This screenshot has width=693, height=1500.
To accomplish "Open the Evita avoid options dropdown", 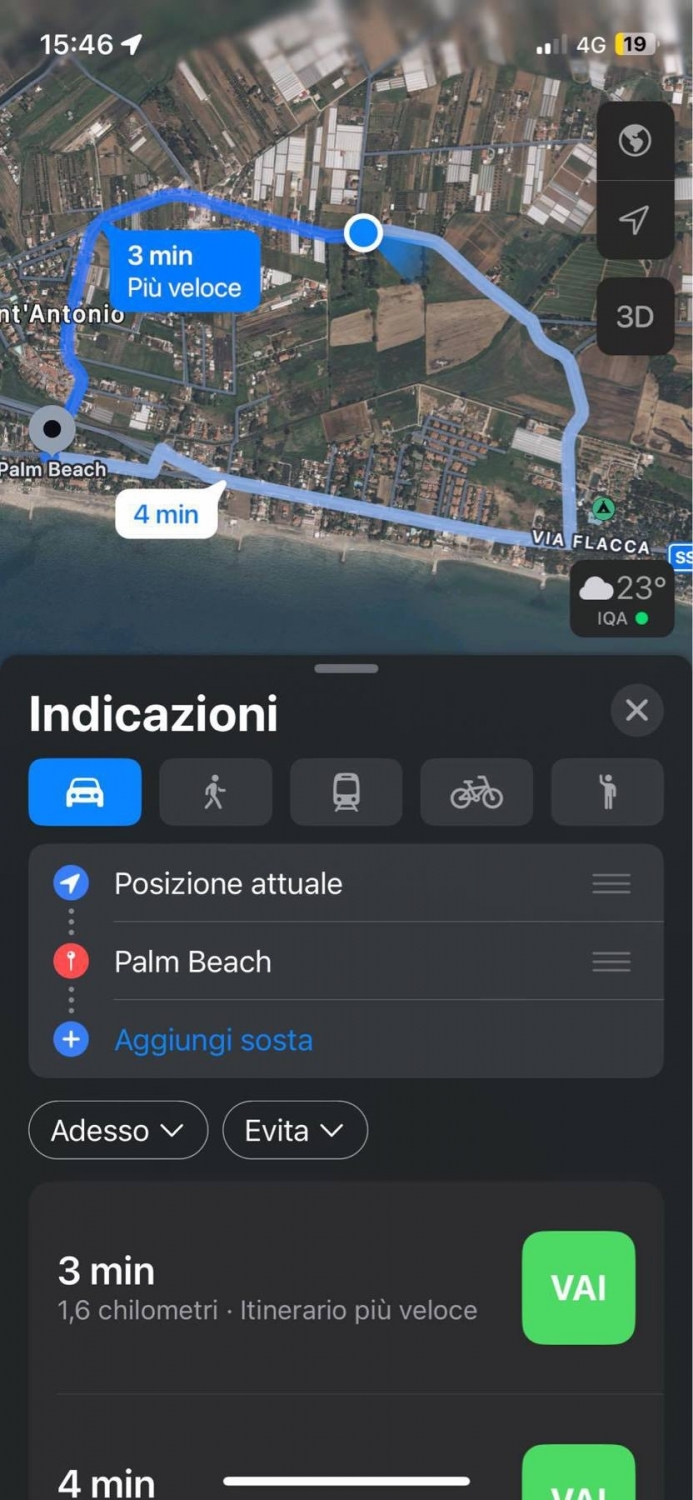I will point(295,1131).
